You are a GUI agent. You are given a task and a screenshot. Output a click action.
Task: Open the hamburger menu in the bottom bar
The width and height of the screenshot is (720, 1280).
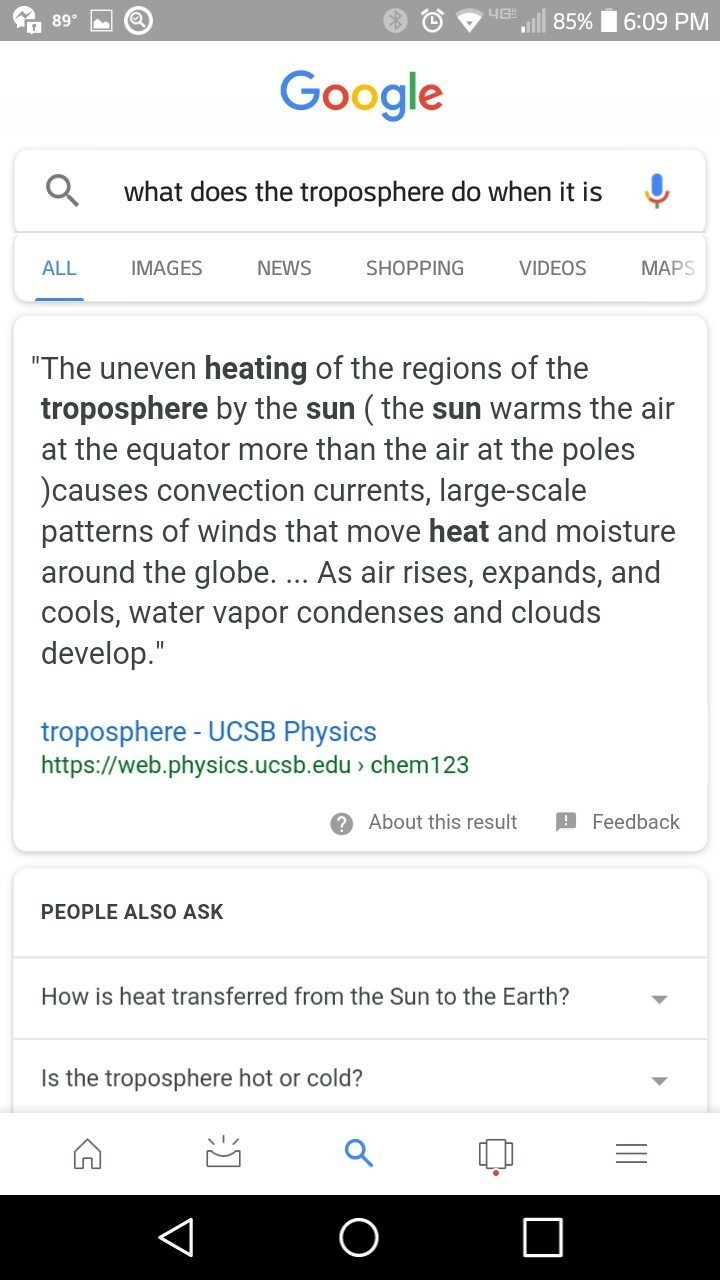tap(631, 1153)
